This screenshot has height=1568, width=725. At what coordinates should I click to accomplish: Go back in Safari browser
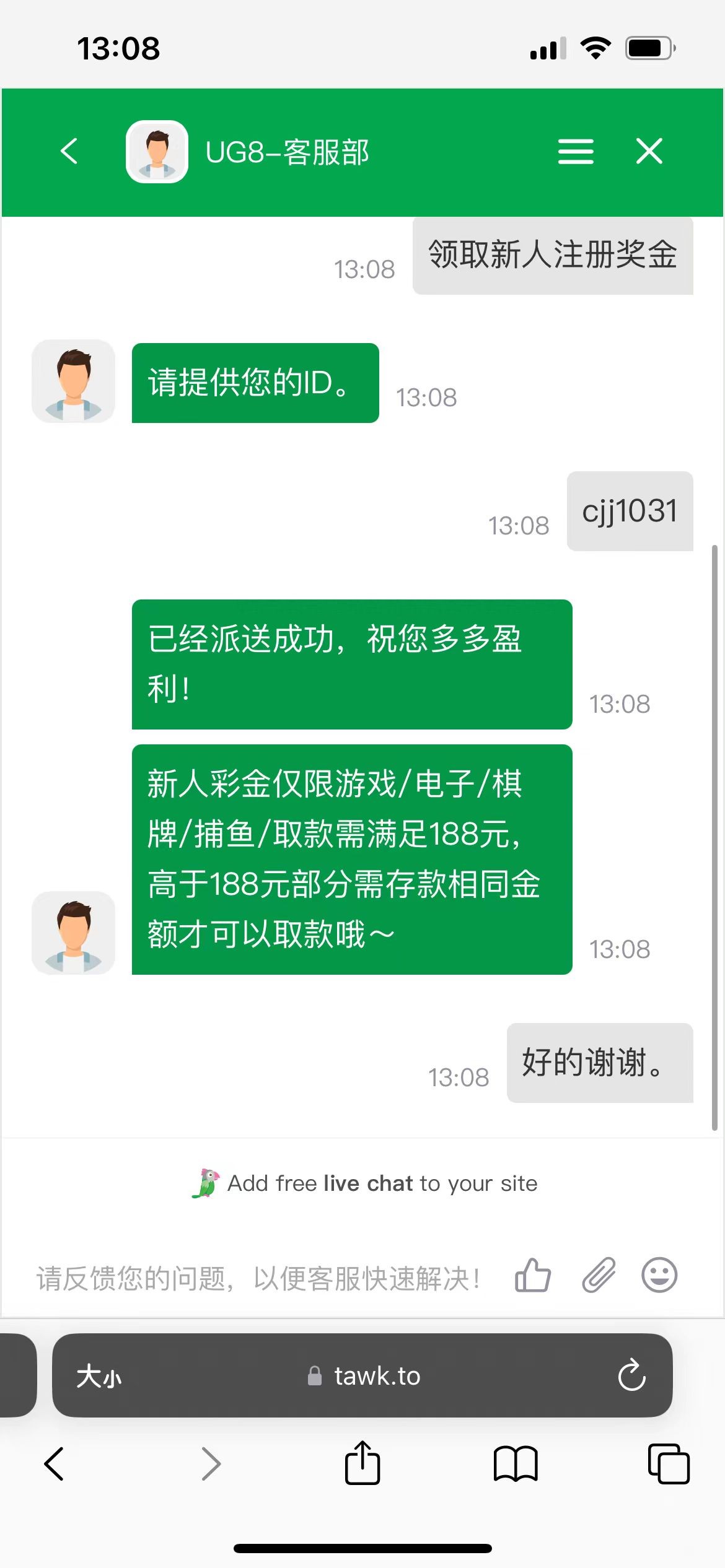tap(55, 1464)
